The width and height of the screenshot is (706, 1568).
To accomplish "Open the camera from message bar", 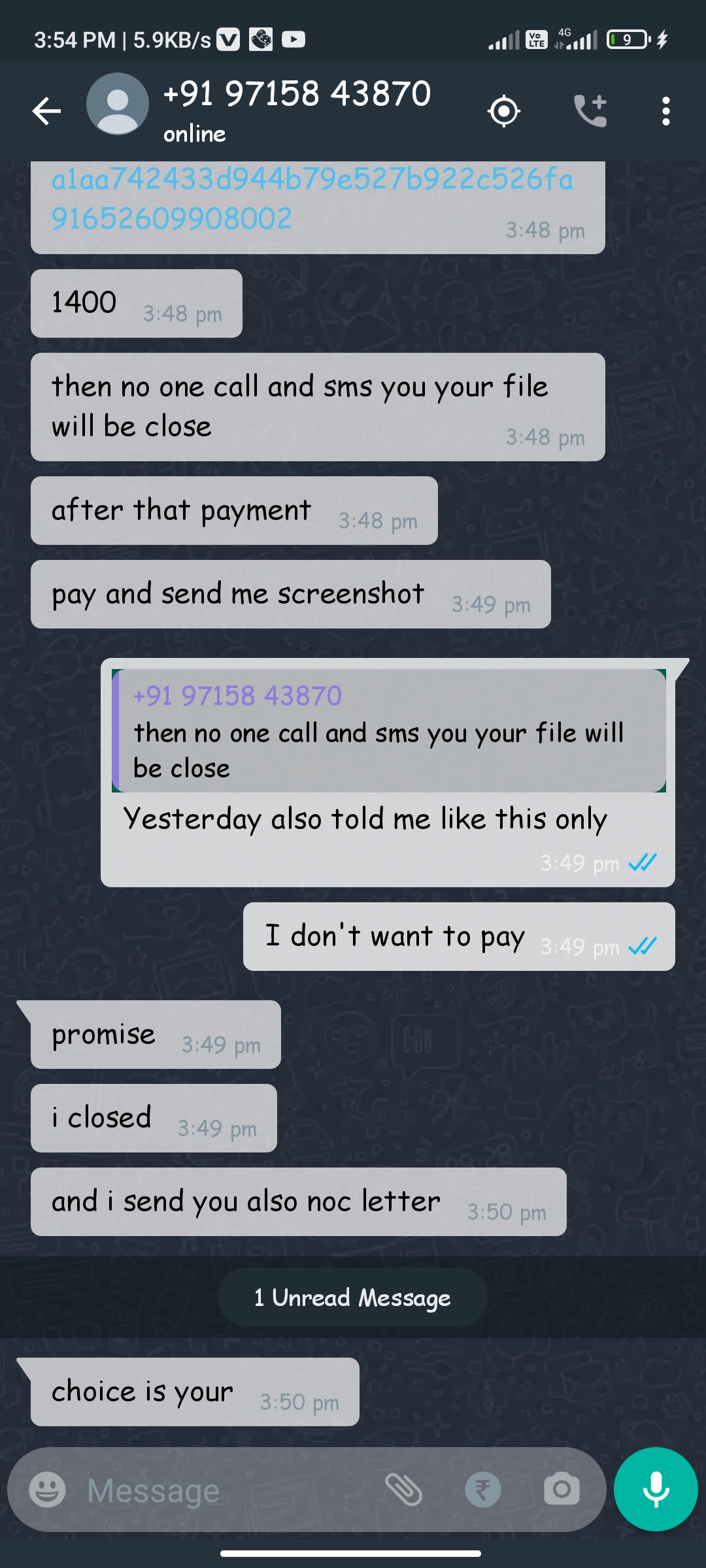I will pos(562,1490).
